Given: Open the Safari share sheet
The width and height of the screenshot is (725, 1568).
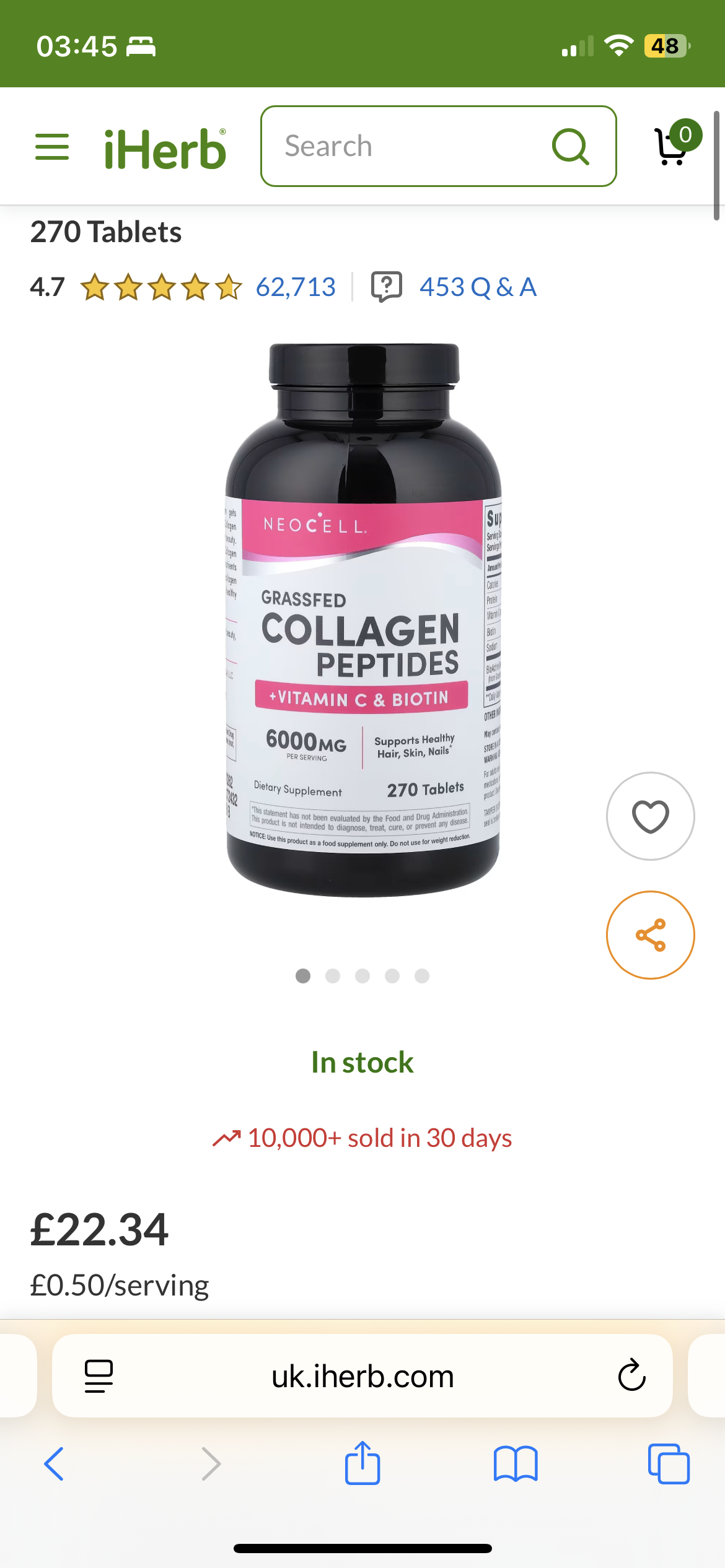Looking at the screenshot, I should (362, 1463).
